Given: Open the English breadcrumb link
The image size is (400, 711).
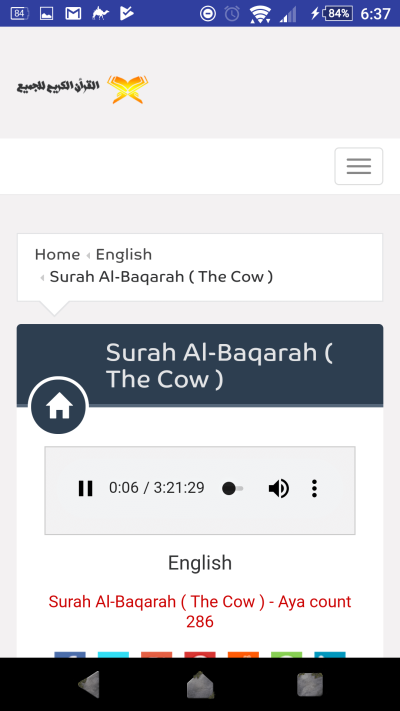Looking at the screenshot, I should coord(124,254).
